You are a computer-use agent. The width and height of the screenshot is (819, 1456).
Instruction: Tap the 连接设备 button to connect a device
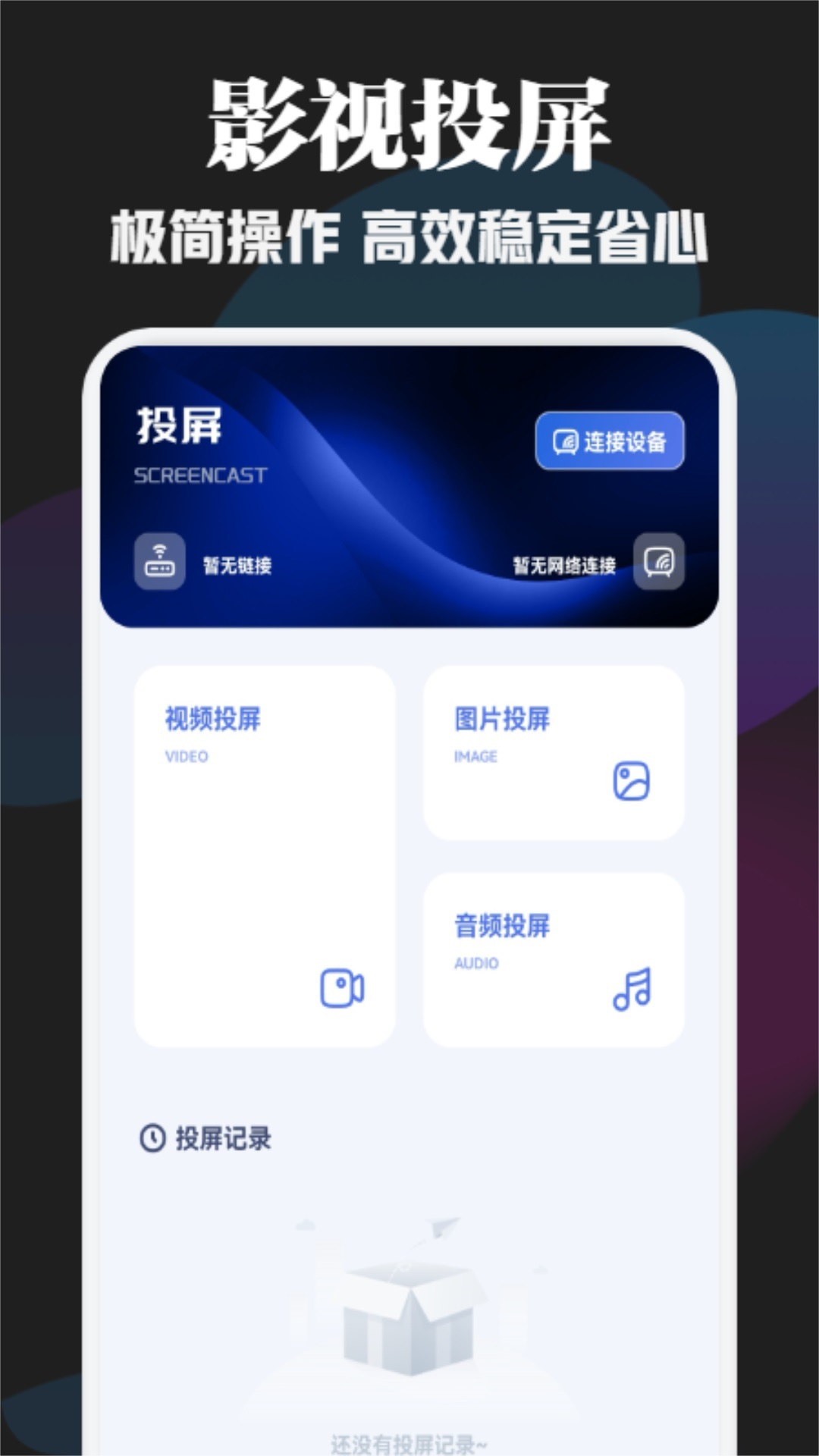click(x=610, y=440)
